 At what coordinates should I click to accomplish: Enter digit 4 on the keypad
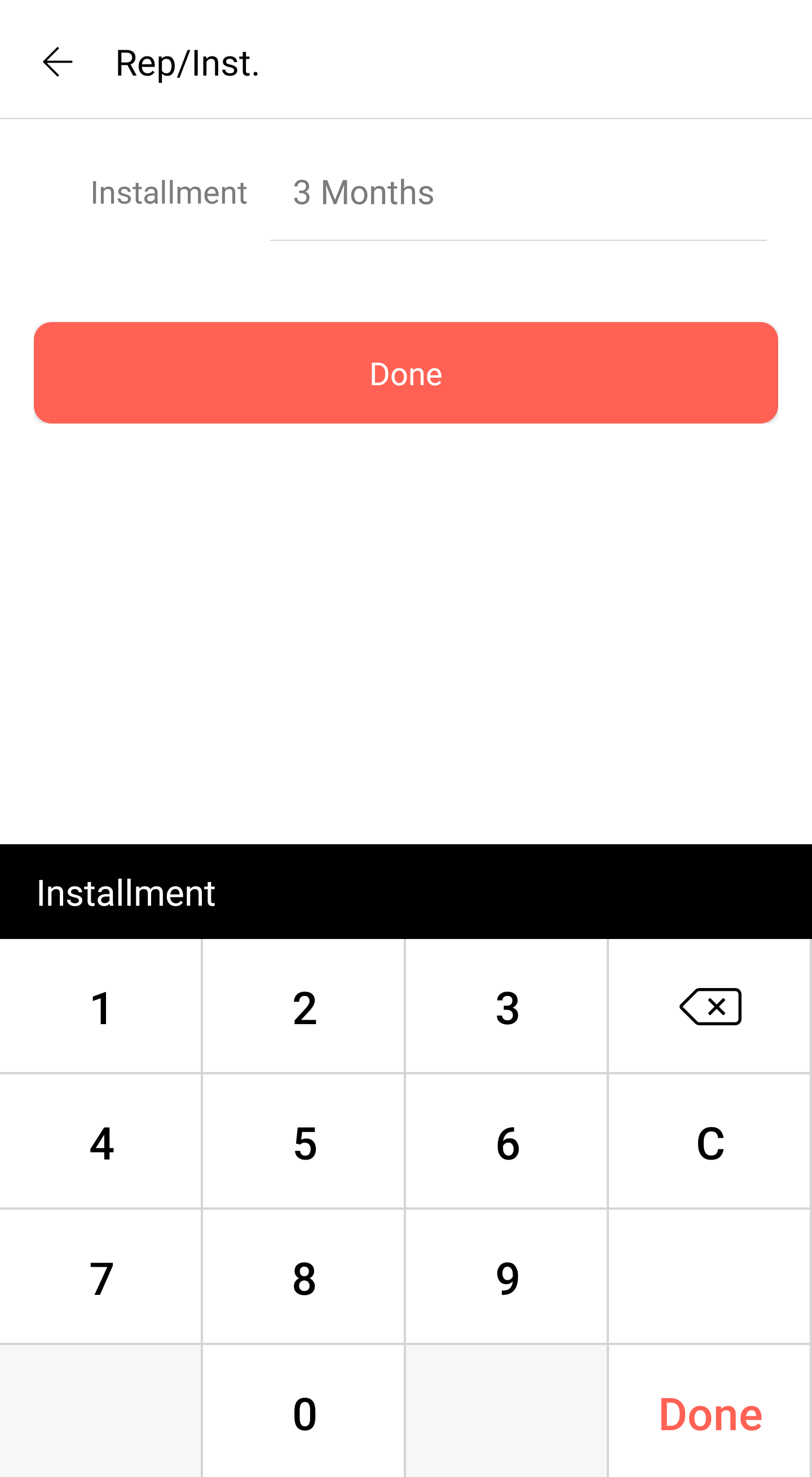pos(101,1141)
